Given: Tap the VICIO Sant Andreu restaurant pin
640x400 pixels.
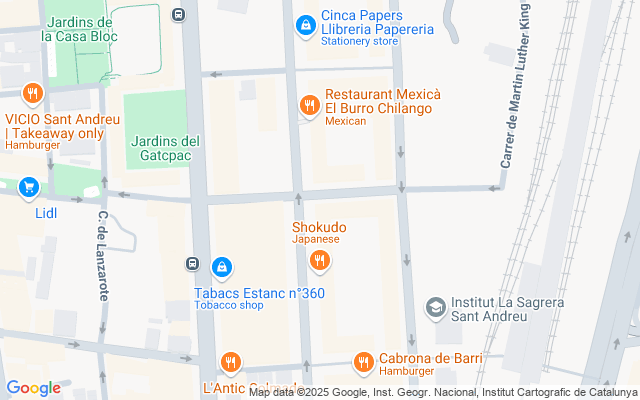Looking at the screenshot, I should click(x=33, y=94).
